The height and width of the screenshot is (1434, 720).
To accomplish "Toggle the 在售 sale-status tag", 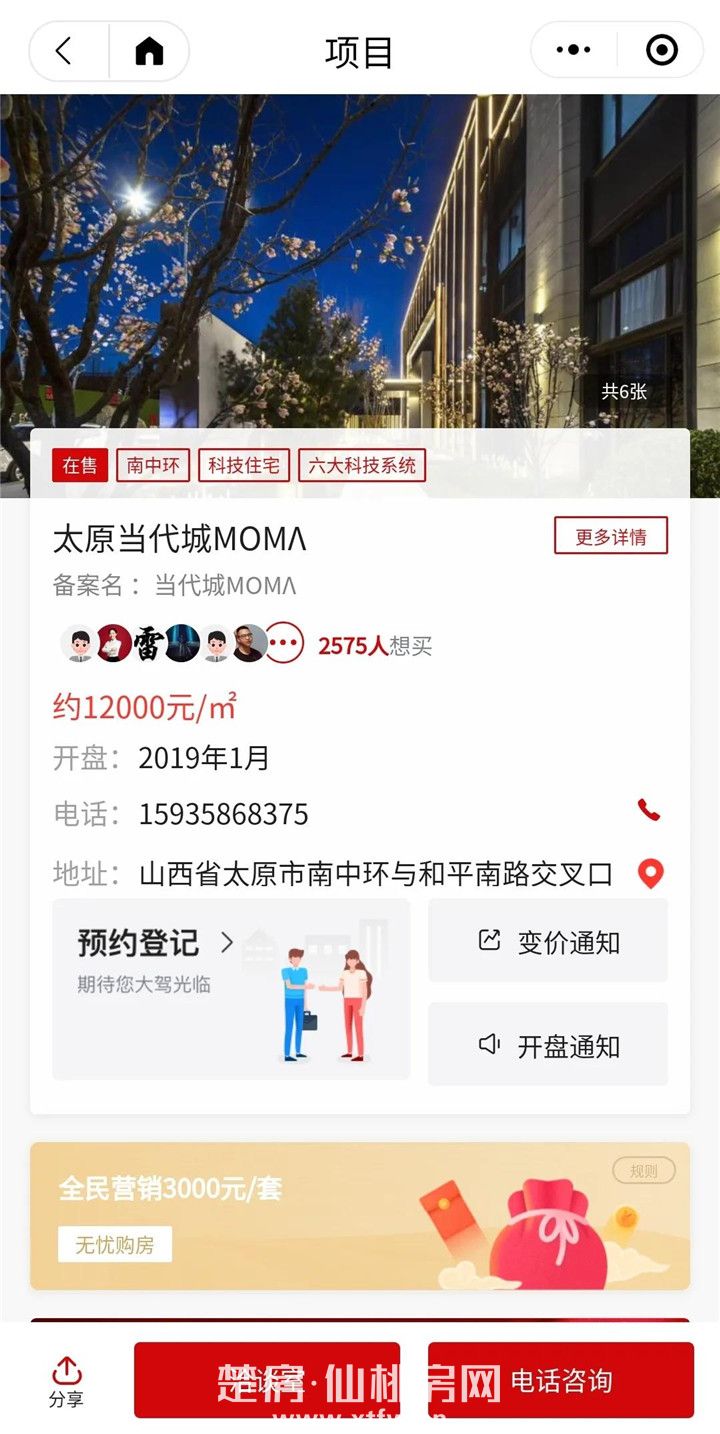I will (79, 466).
